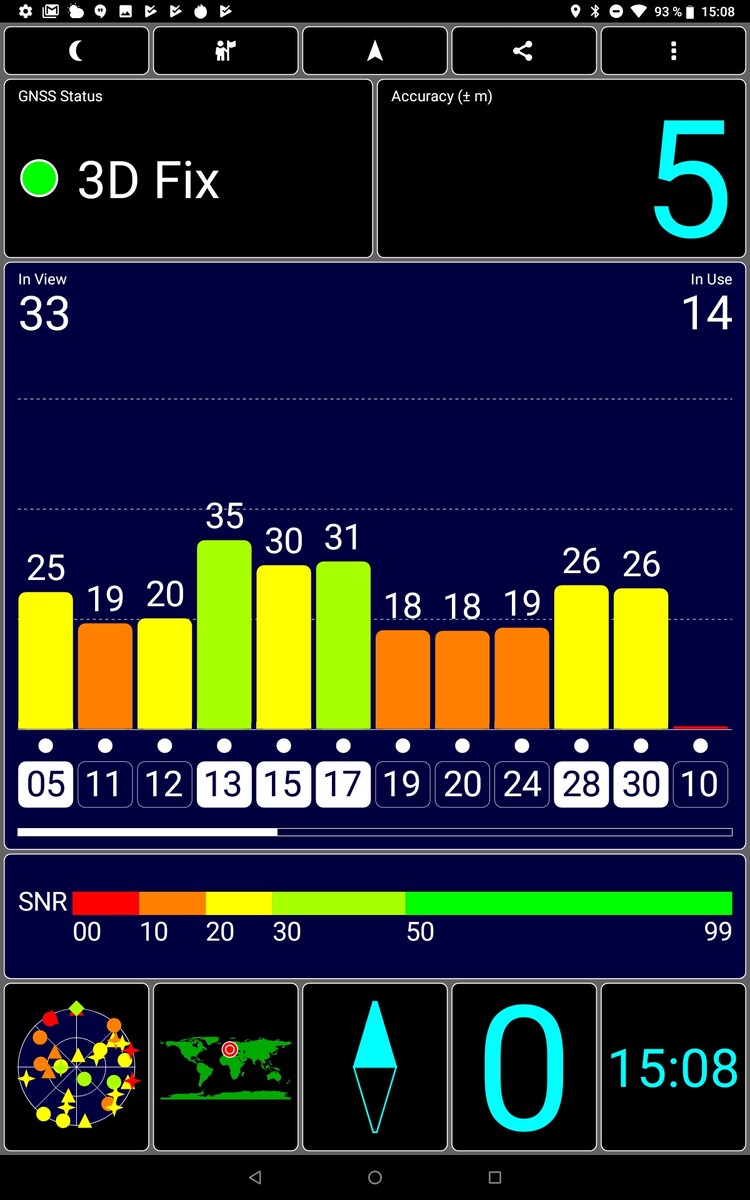Open the compass tile
The height and width of the screenshot is (1200, 750).
(x=375, y=1067)
